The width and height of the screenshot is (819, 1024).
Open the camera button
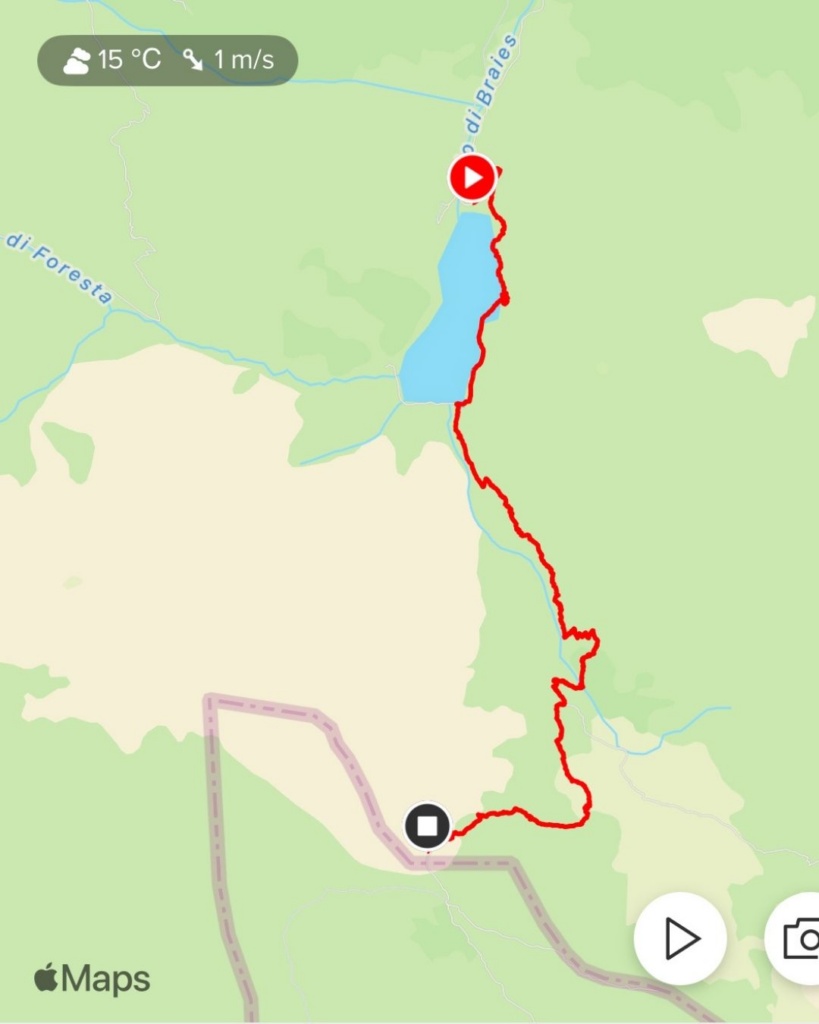pos(797,939)
